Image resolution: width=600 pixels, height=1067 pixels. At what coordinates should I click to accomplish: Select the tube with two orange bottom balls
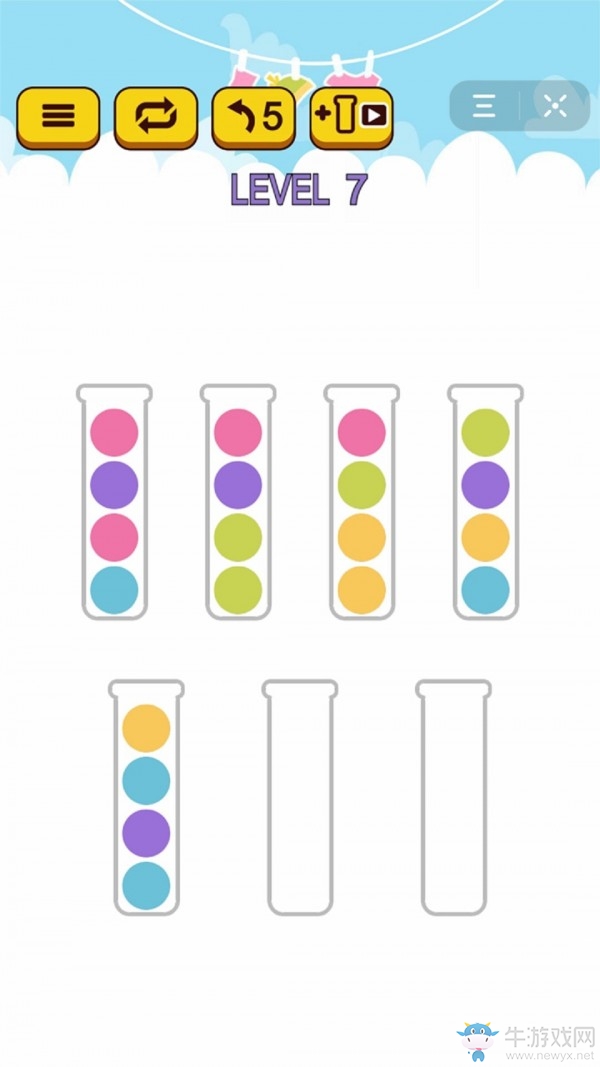tap(361, 502)
